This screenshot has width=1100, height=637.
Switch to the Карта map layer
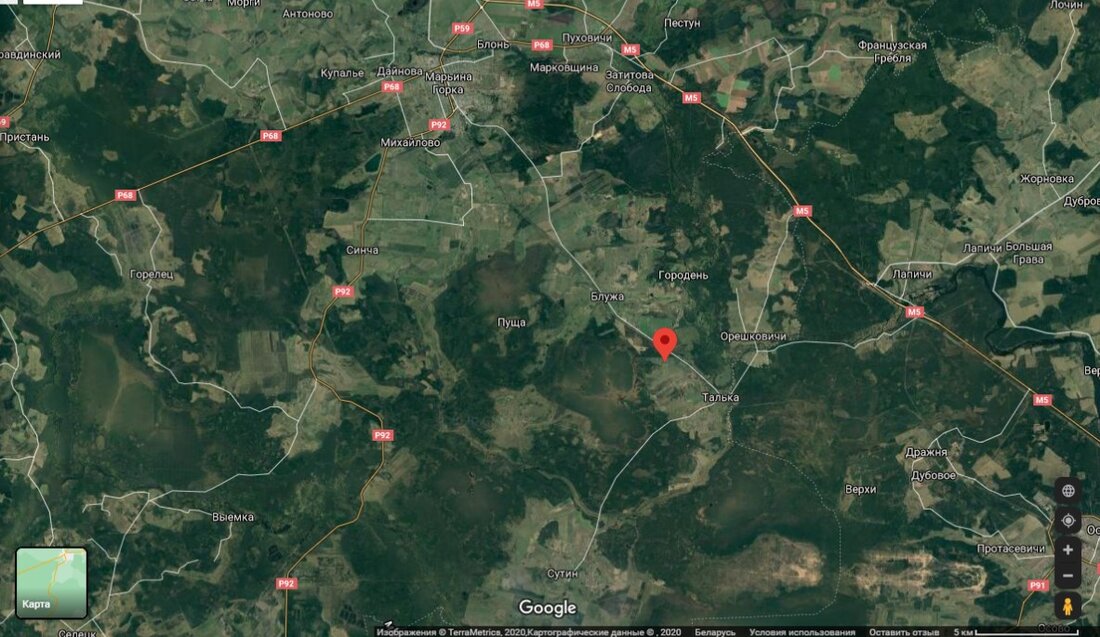pos(51,582)
